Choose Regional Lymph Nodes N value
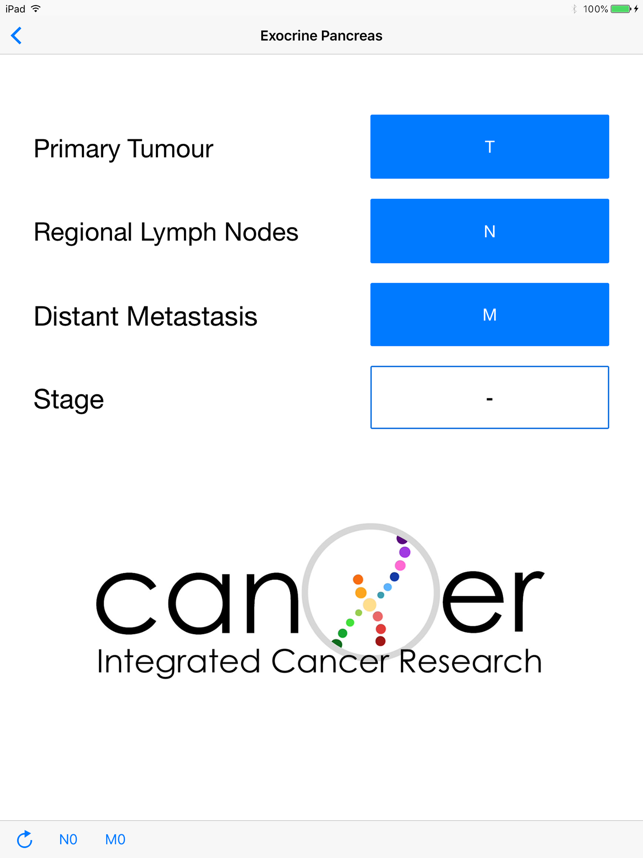This screenshot has width=643, height=858. [x=489, y=231]
